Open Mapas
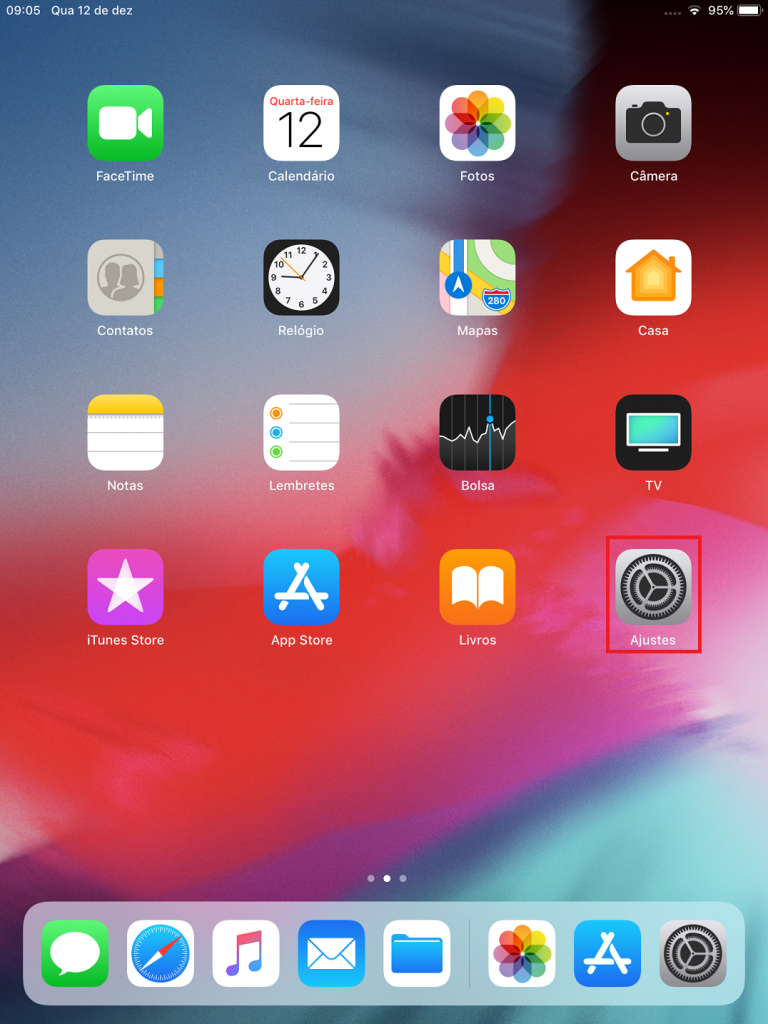768x1024 pixels. coord(477,278)
